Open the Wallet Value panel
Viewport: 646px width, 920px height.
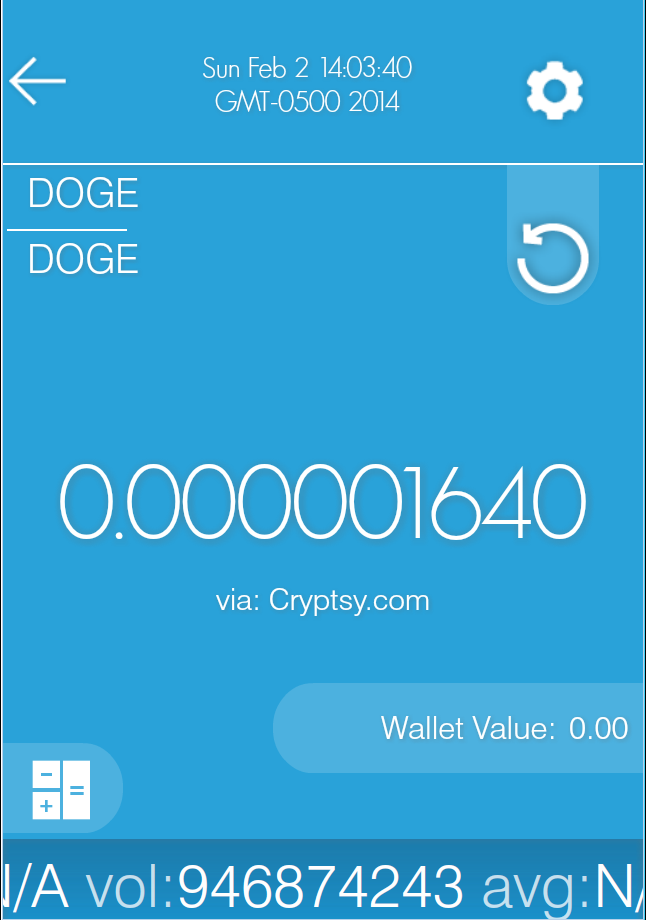503,728
